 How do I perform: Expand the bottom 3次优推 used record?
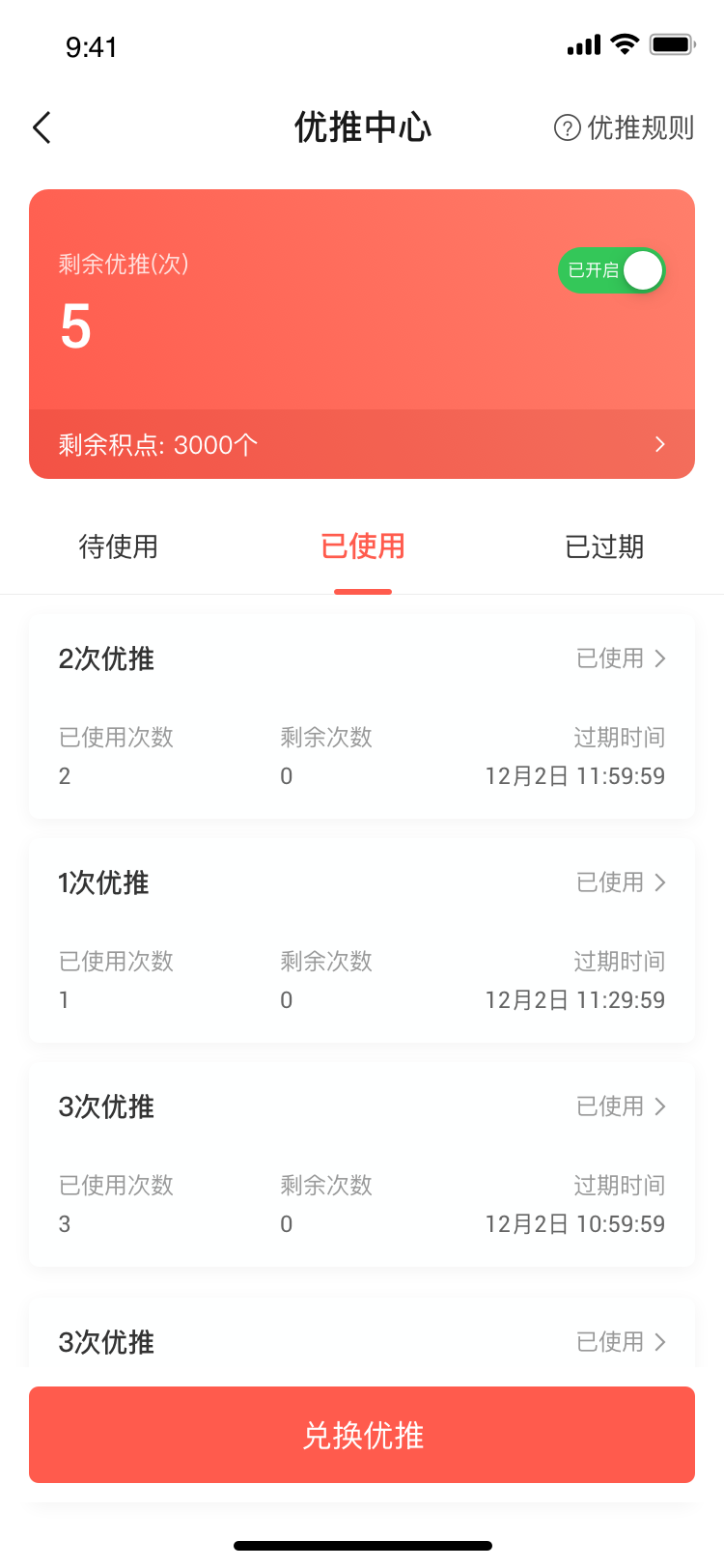click(660, 1342)
